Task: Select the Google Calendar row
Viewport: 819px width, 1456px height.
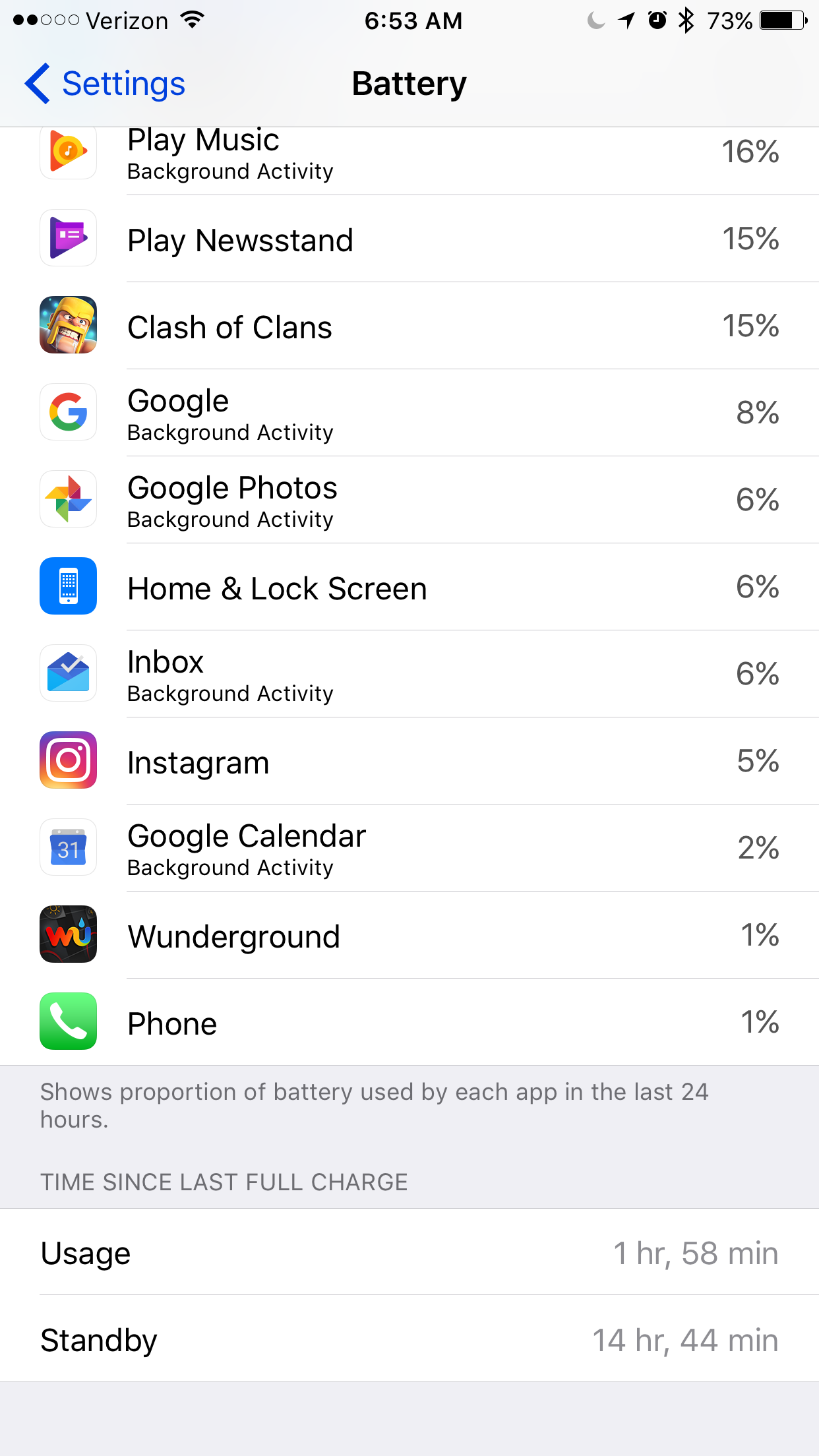Action: 409,849
